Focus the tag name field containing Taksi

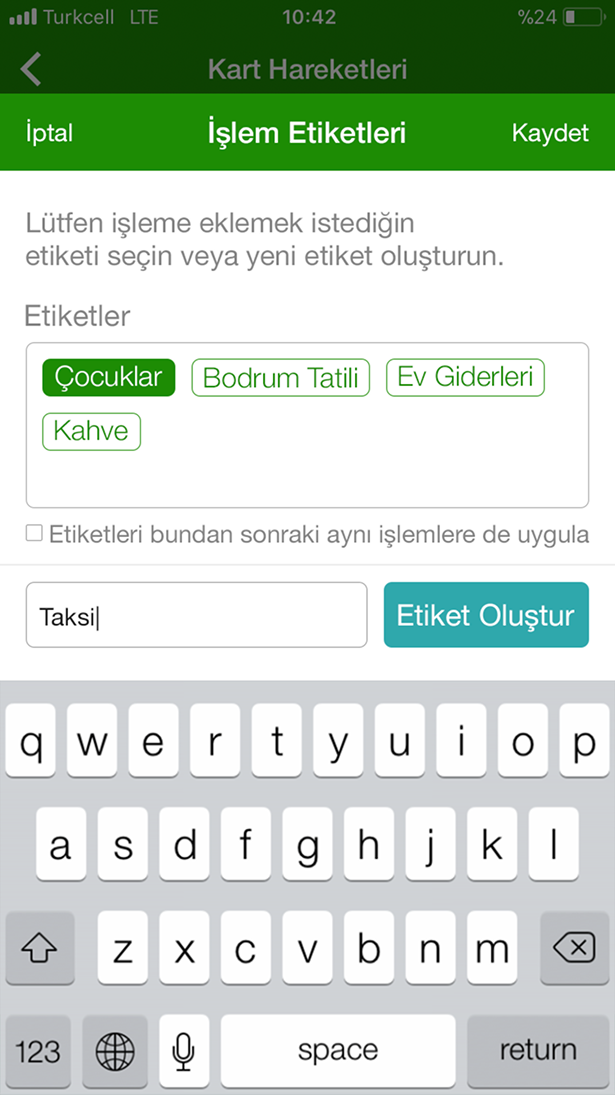(196, 615)
